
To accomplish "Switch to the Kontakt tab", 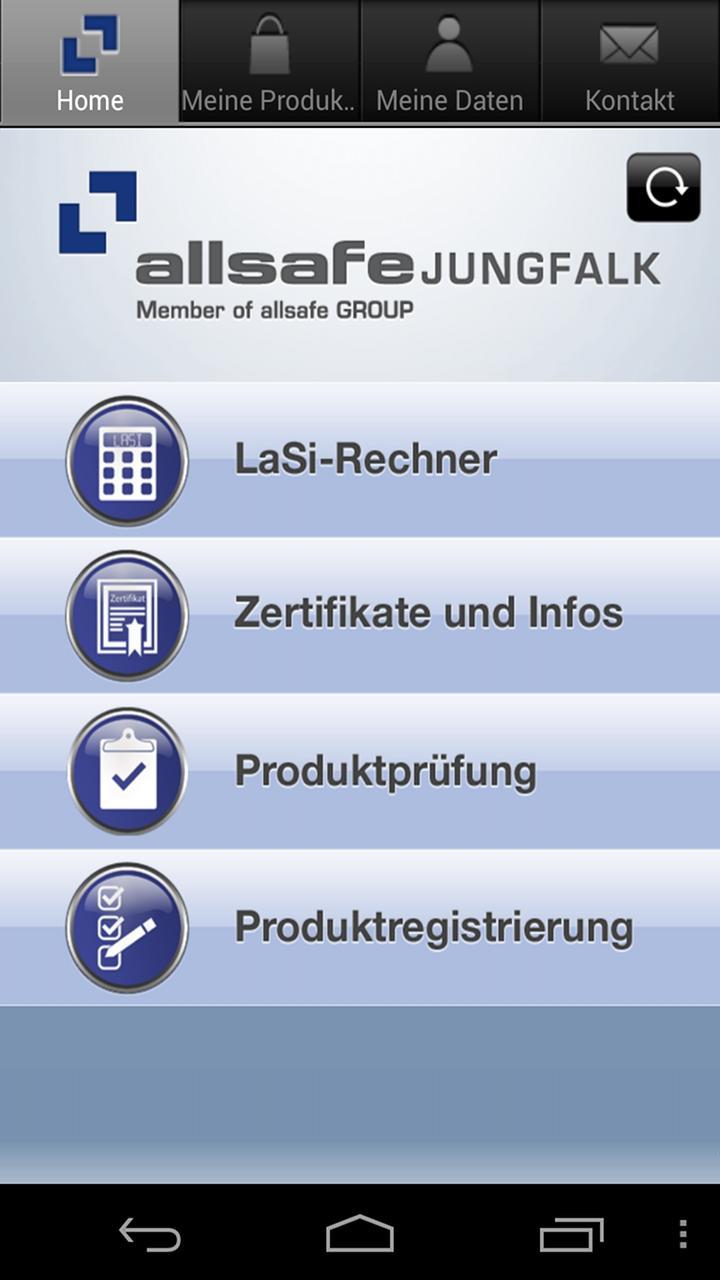I will 630,62.
